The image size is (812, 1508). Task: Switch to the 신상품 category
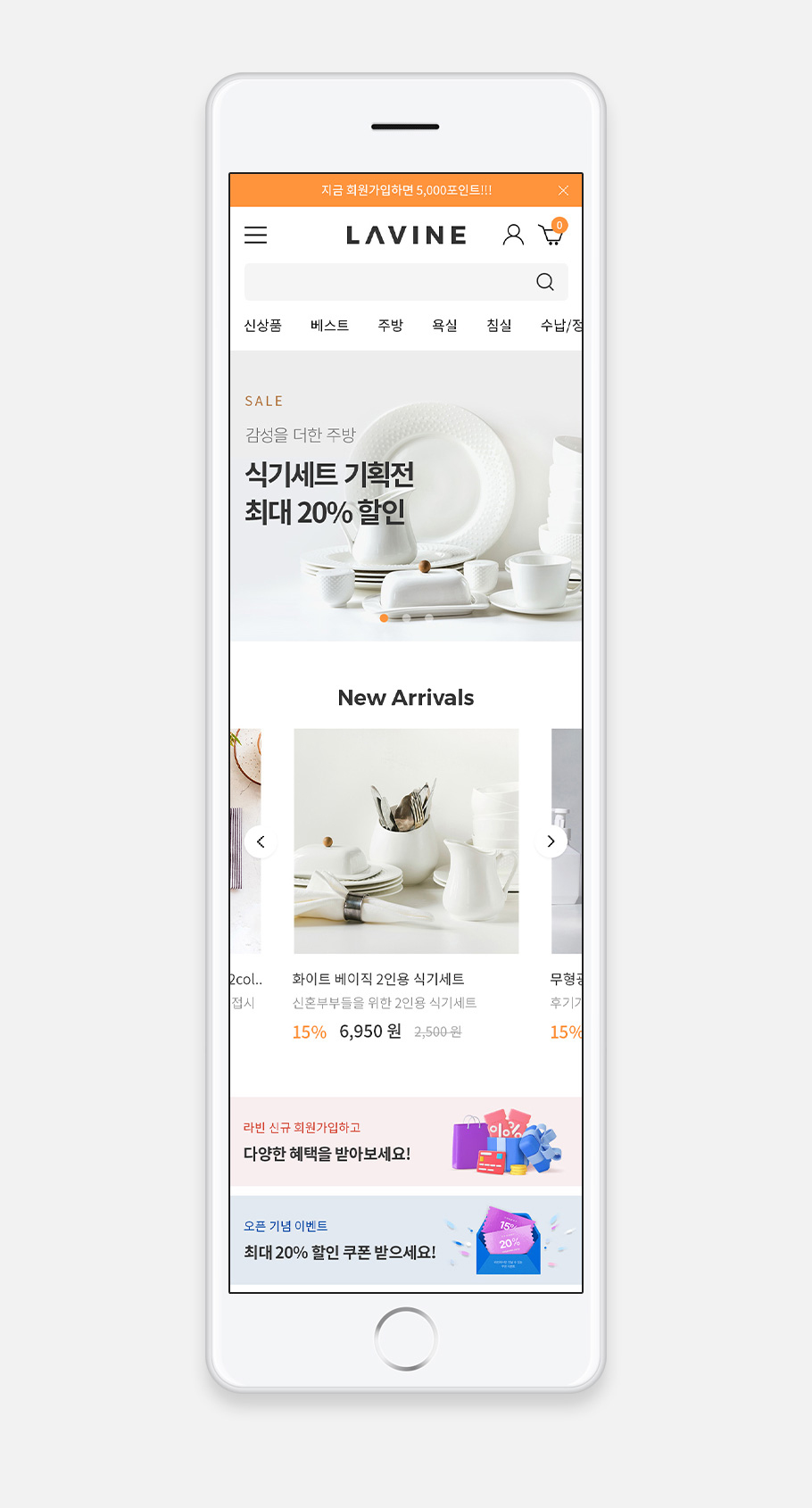coord(263,326)
